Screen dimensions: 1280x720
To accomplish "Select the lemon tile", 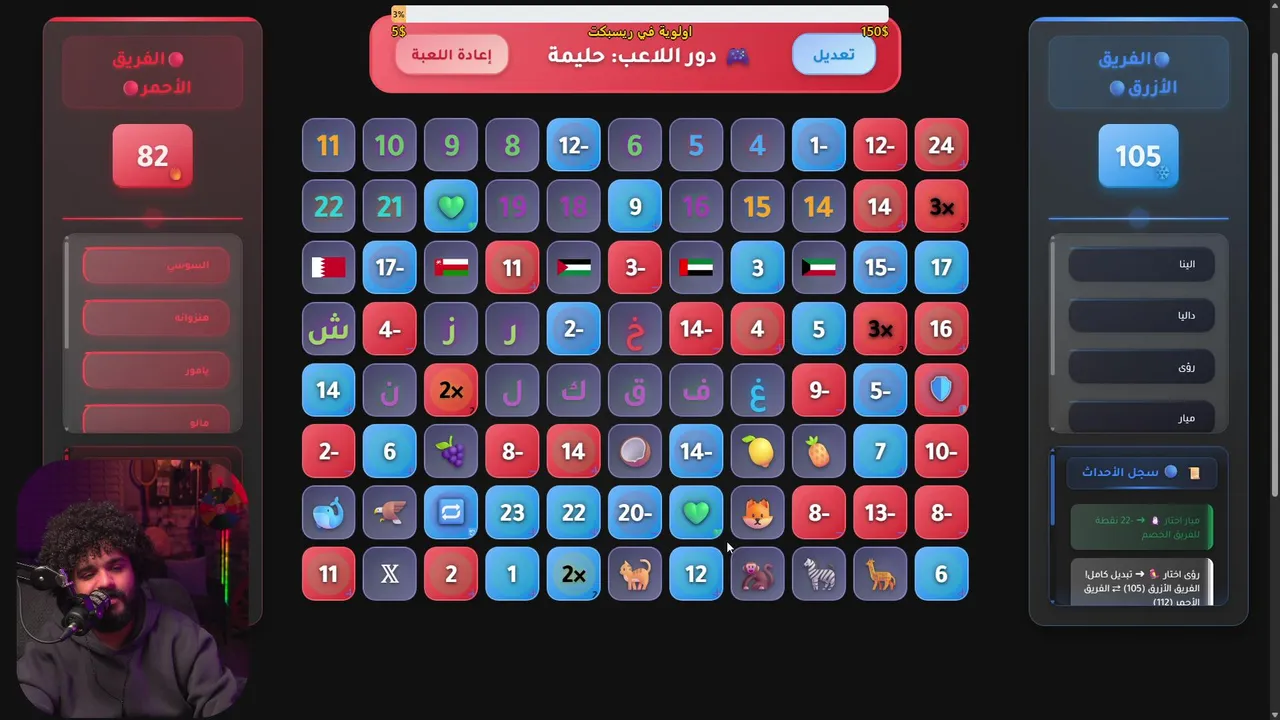I will [757, 452].
